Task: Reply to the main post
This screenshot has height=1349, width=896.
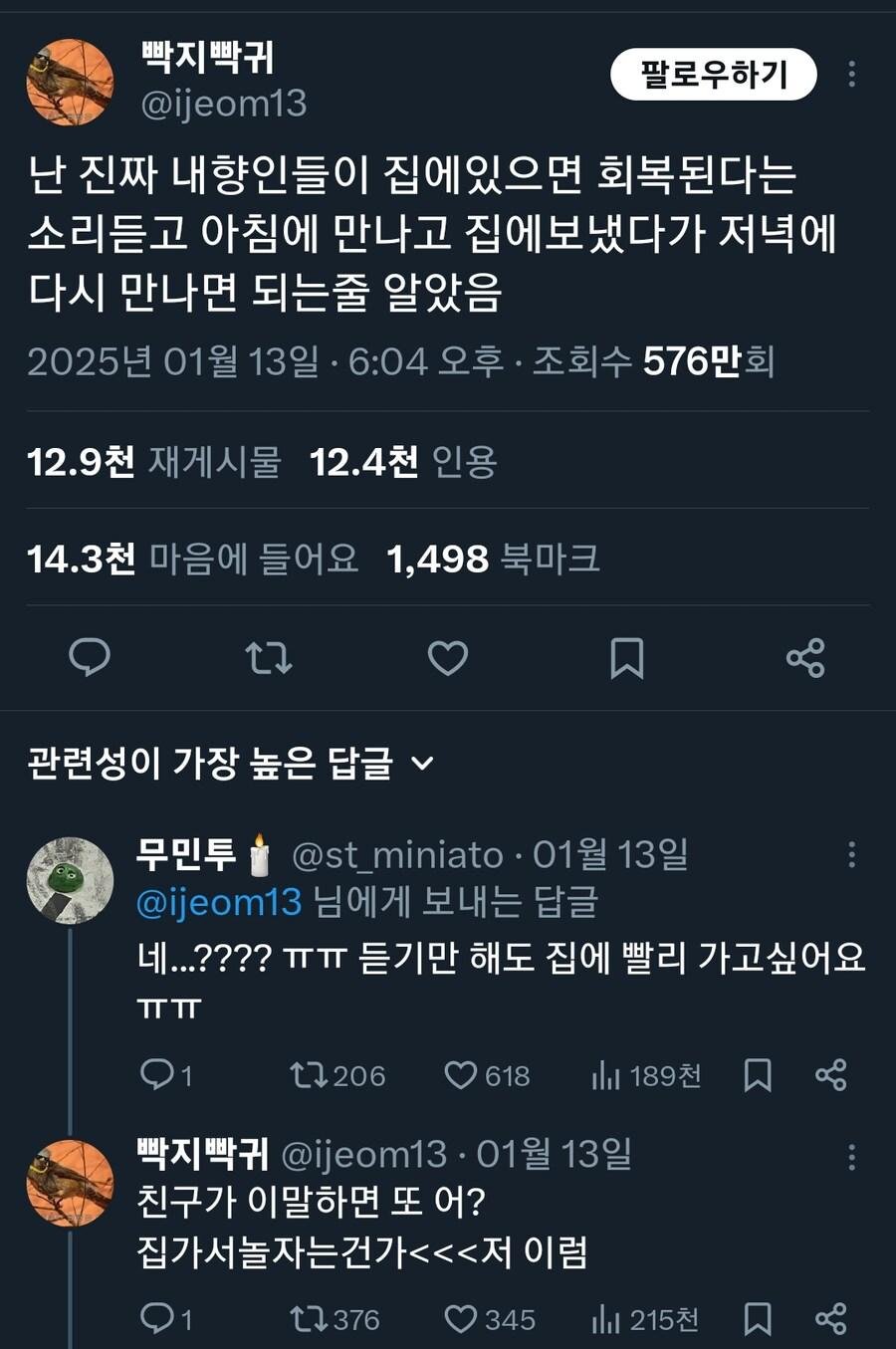Action: 90,658
